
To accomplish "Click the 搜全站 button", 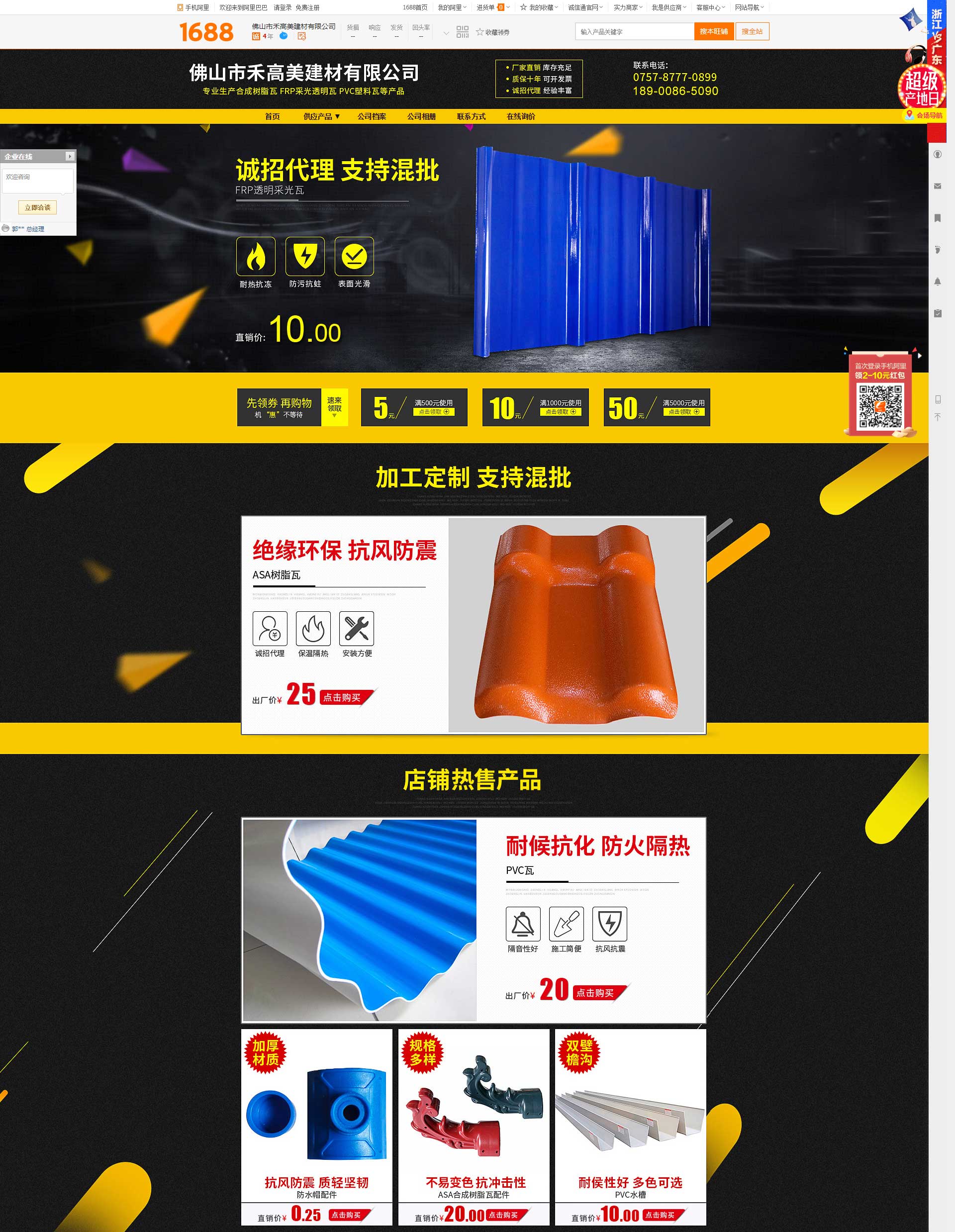I will 752,32.
